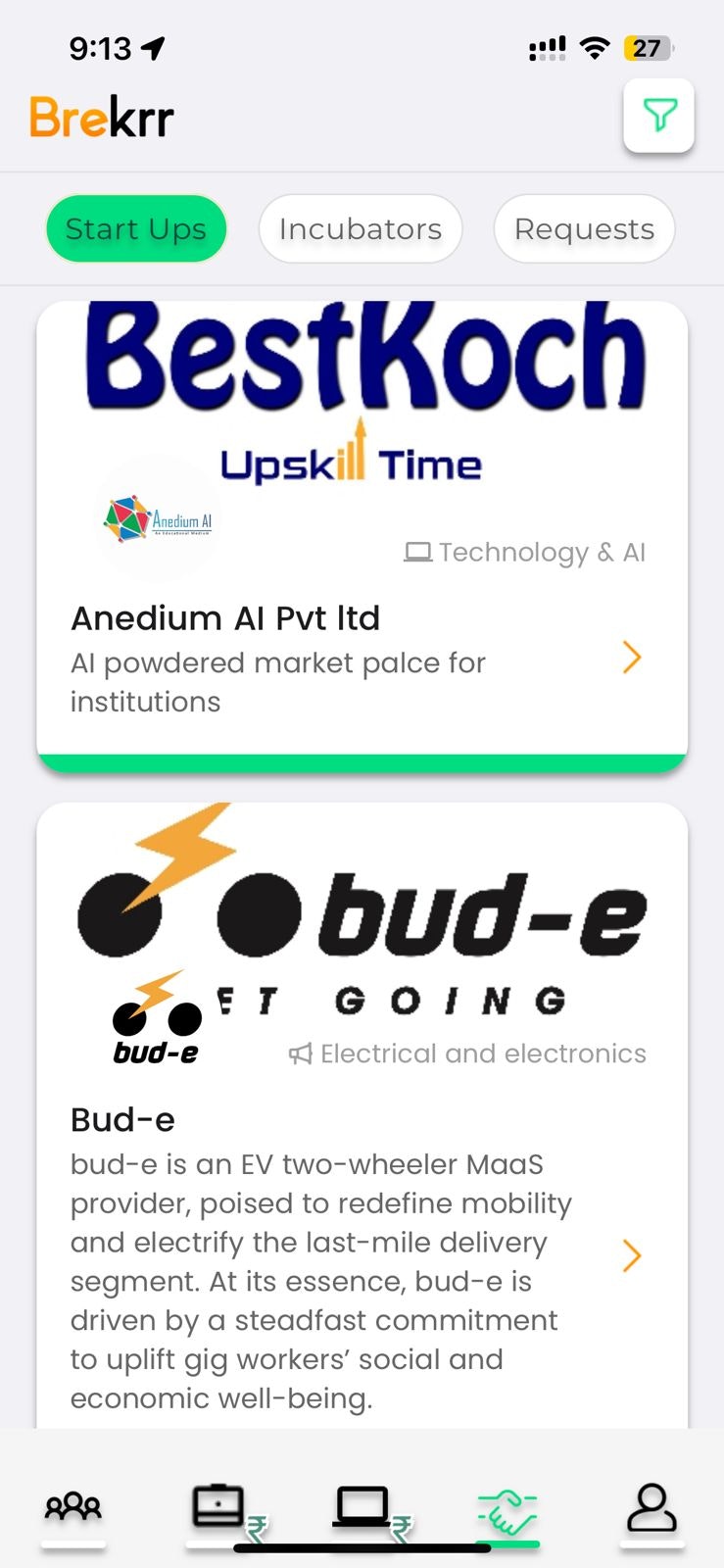The image size is (724, 1568).
Task: Tap the arrow beside Anedium AI description
Action: tap(632, 658)
